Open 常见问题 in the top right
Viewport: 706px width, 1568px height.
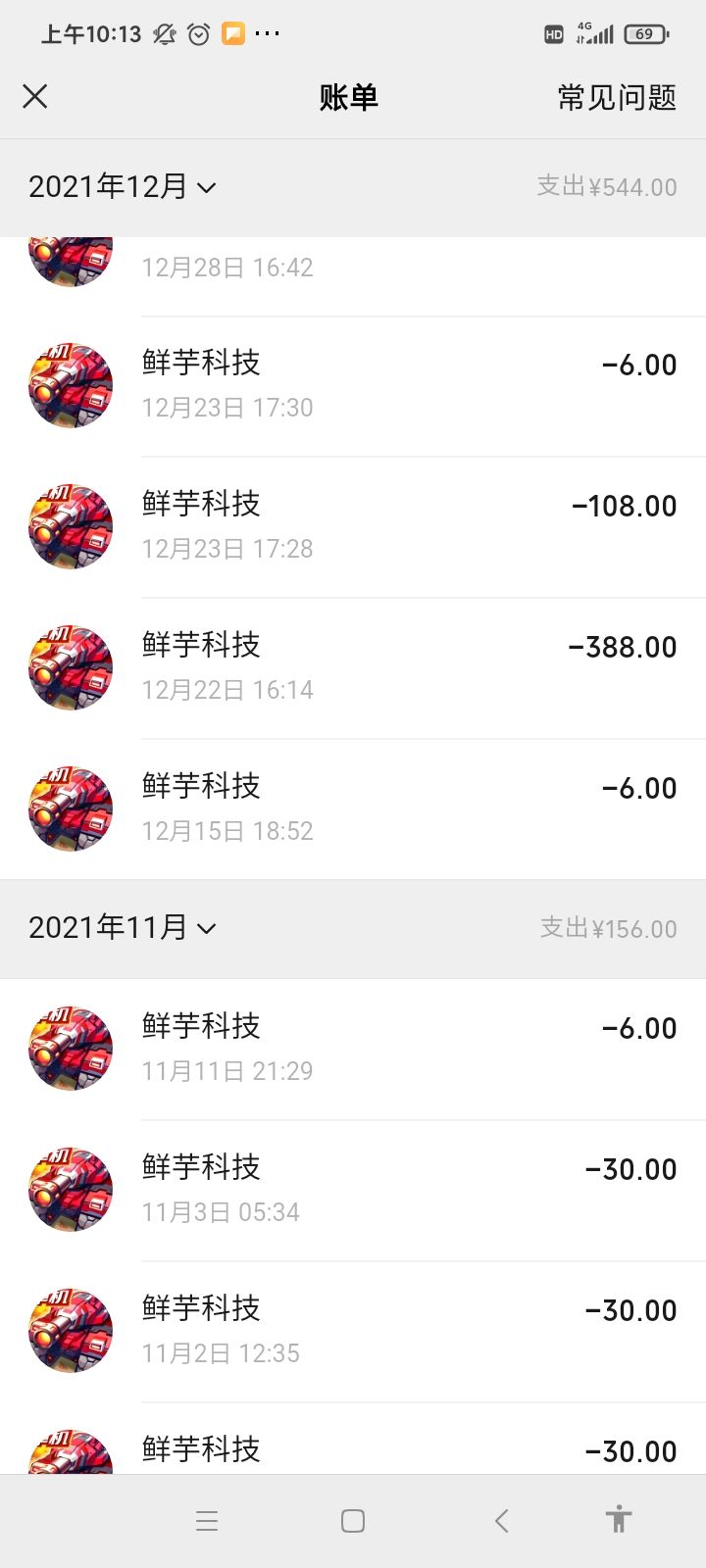click(615, 97)
